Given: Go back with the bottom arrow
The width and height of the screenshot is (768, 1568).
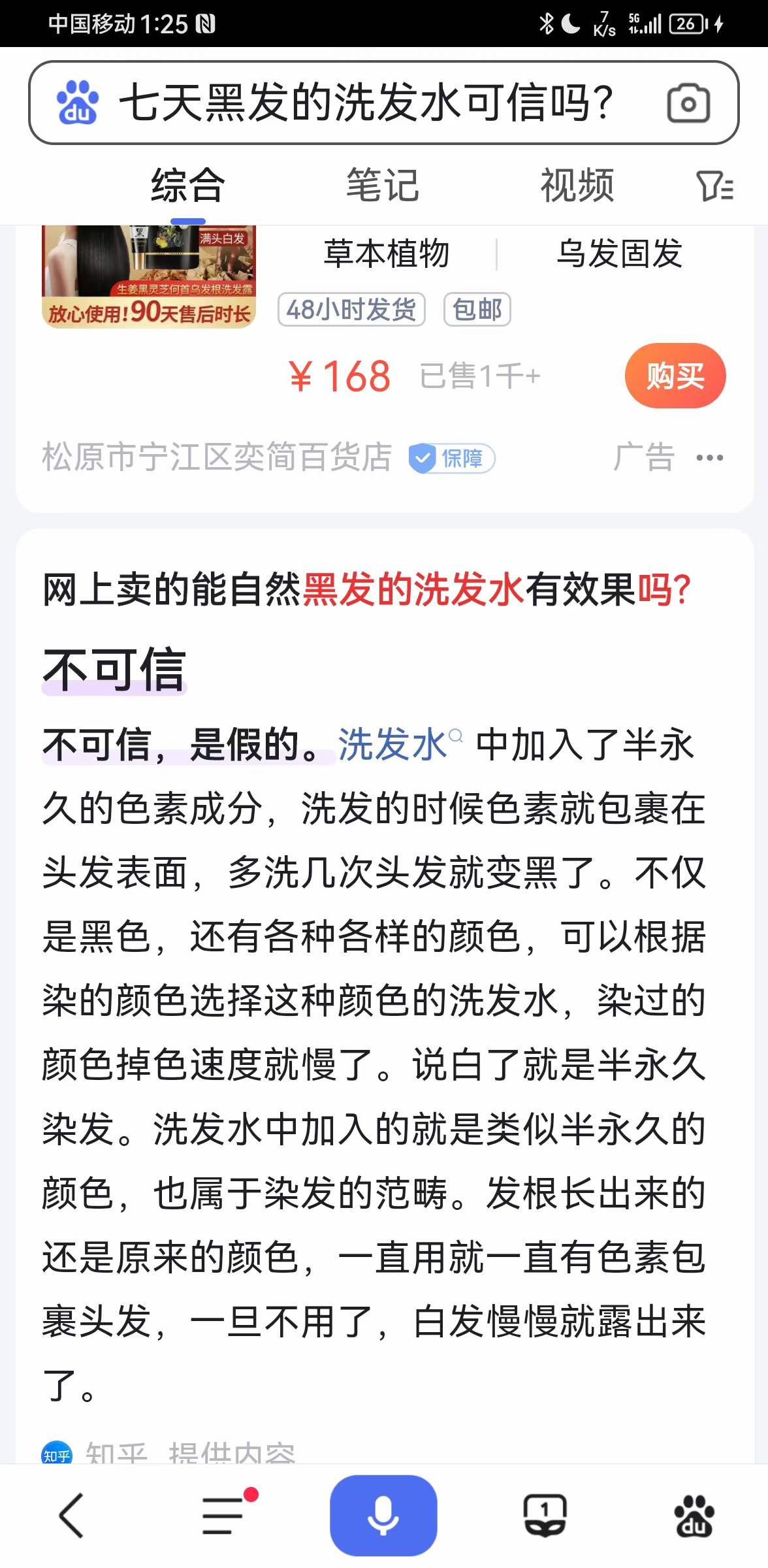Looking at the screenshot, I should [71, 1515].
